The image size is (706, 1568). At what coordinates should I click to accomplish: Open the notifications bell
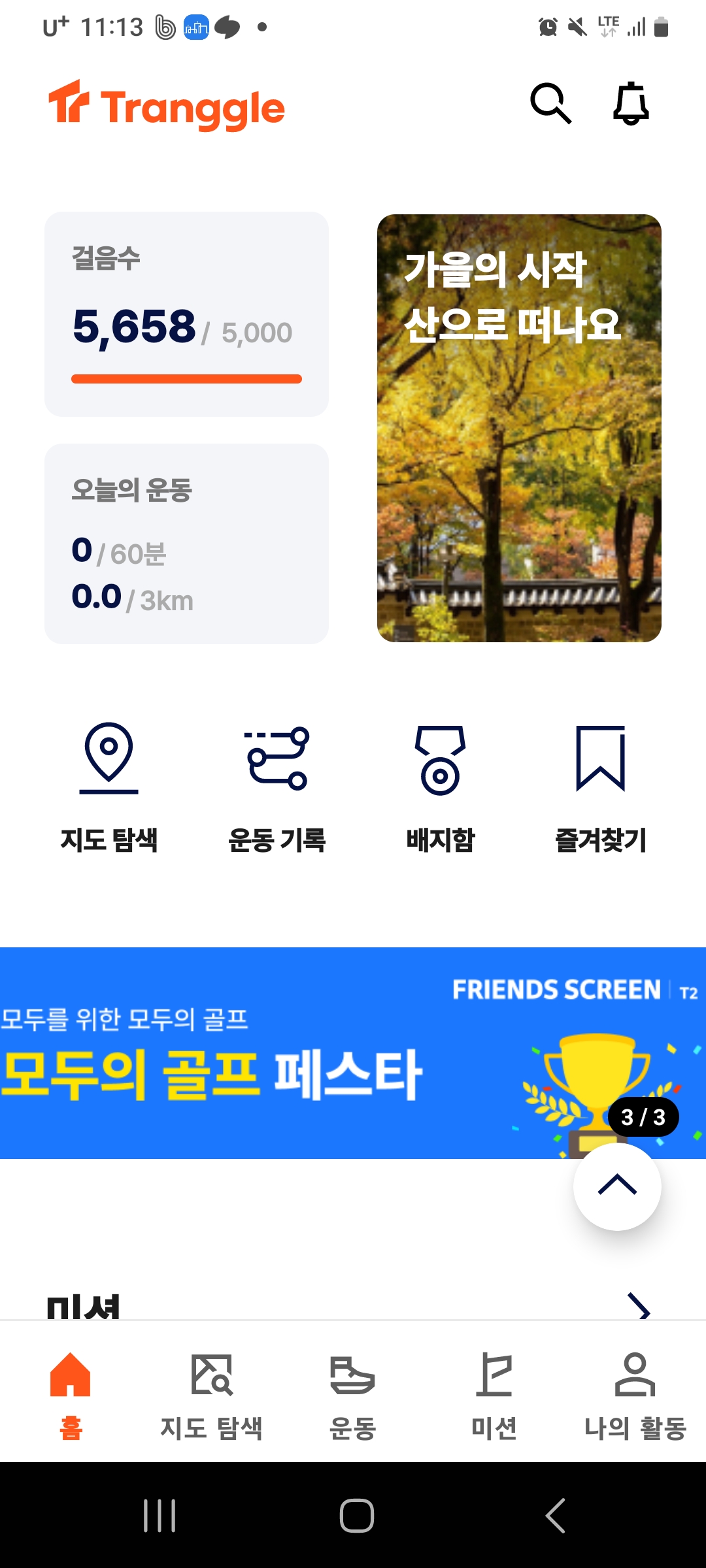pos(631,103)
